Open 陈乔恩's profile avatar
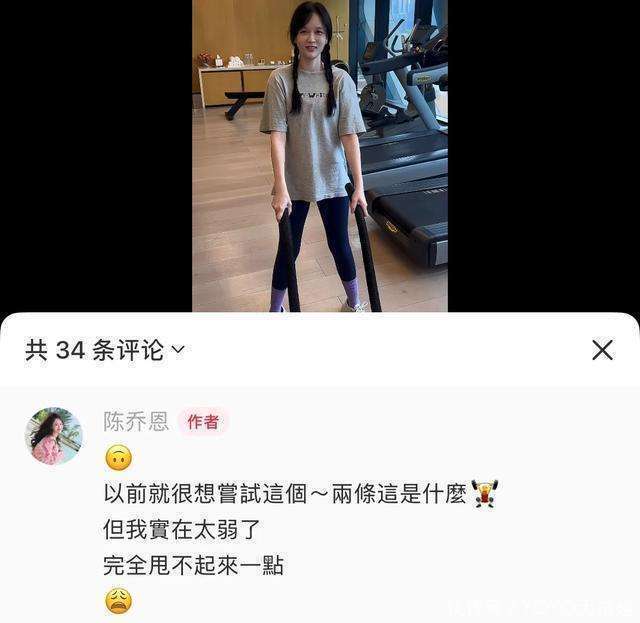This screenshot has height=623, width=640. point(54,436)
